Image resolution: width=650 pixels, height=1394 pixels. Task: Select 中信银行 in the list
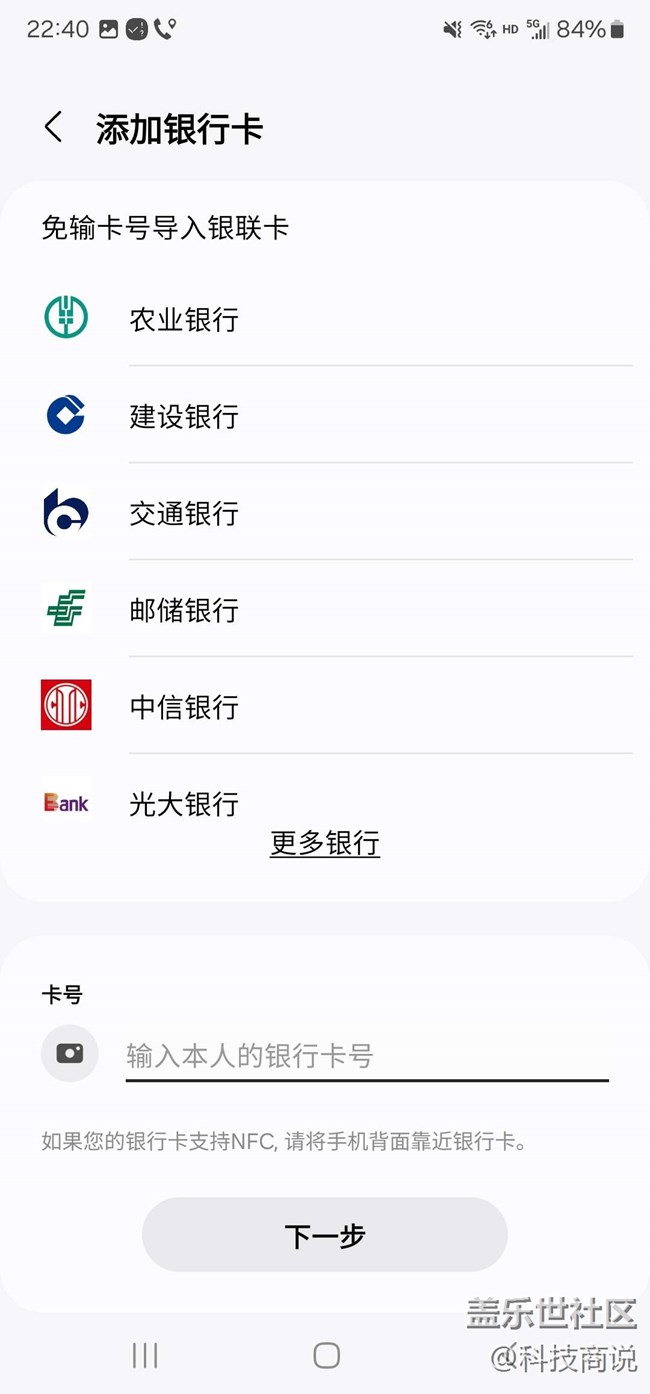[325, 706]
